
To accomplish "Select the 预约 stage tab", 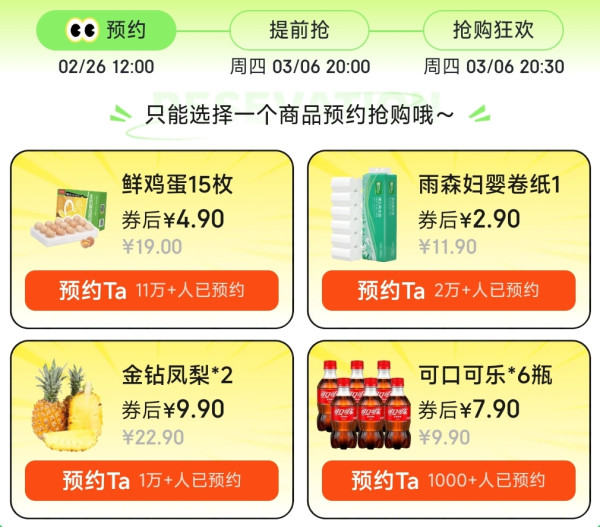I will click(106, 30).
